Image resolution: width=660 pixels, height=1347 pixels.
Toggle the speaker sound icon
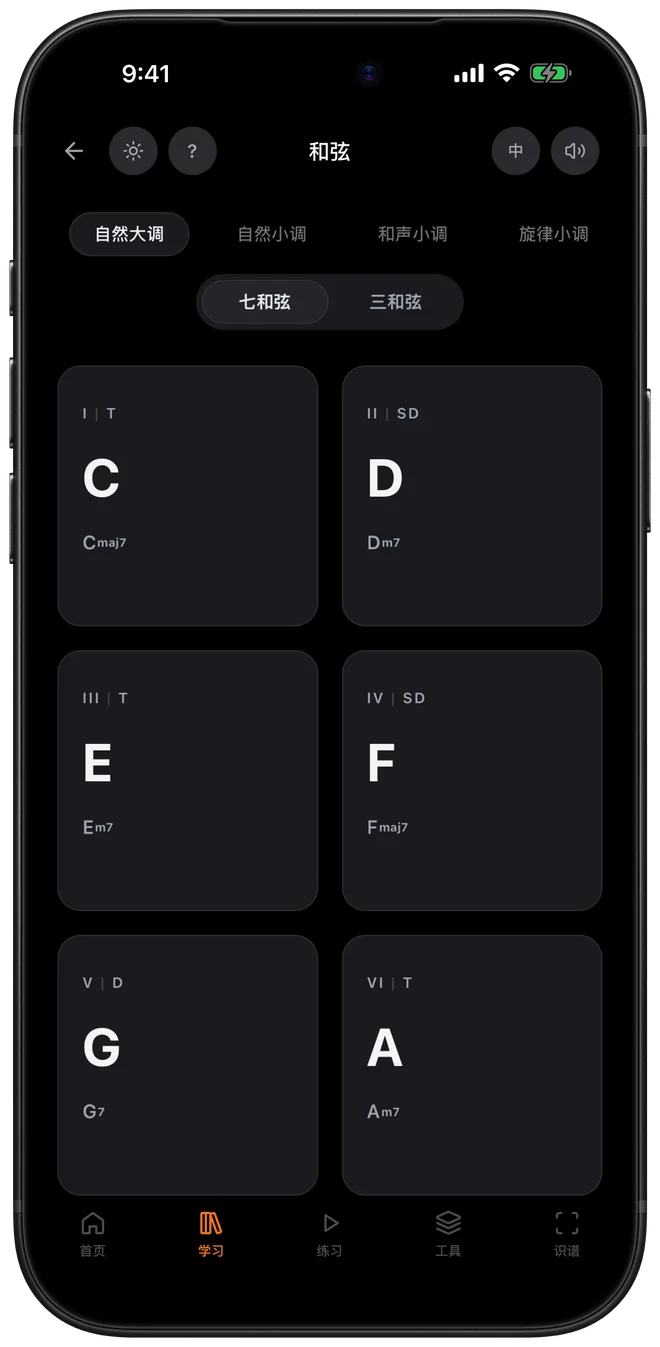575,151
